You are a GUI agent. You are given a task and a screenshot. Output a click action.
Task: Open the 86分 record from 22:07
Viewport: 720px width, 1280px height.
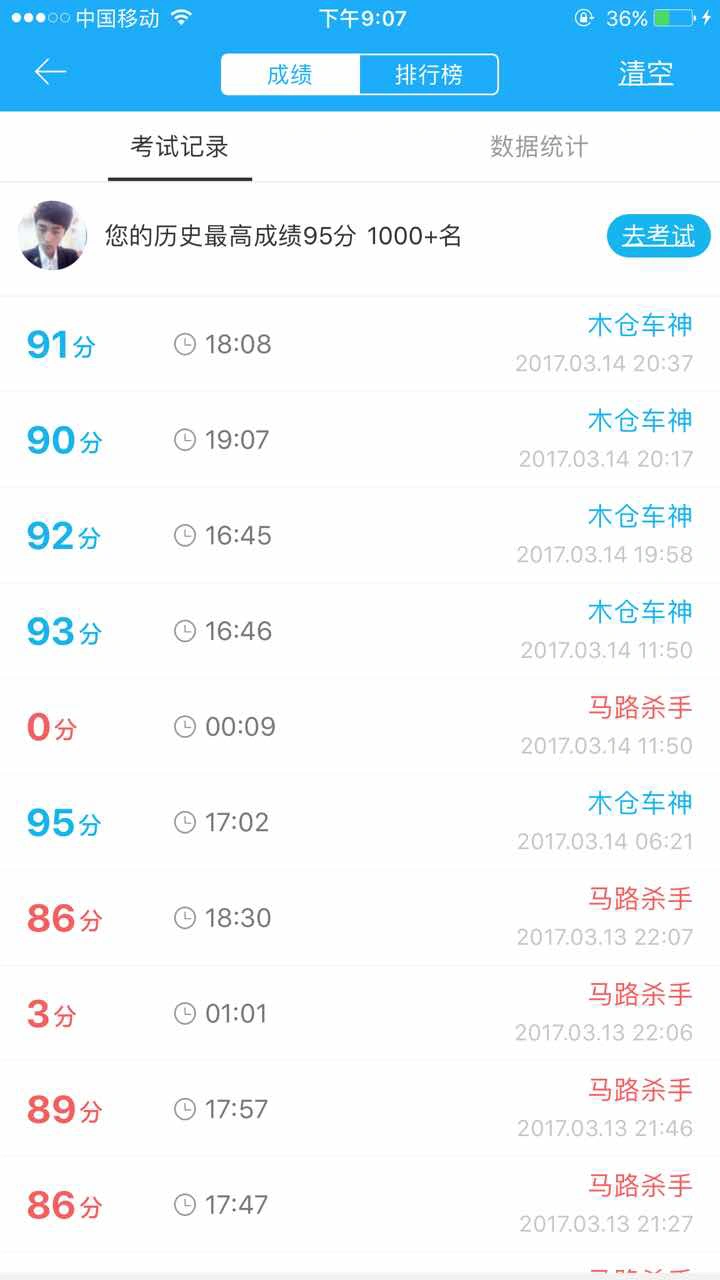click(x=360, y=918)
